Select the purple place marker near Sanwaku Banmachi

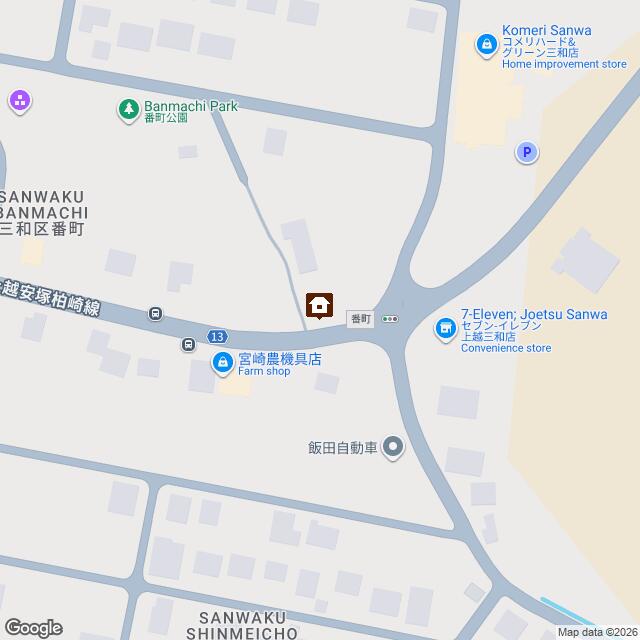tap(19, 100)
